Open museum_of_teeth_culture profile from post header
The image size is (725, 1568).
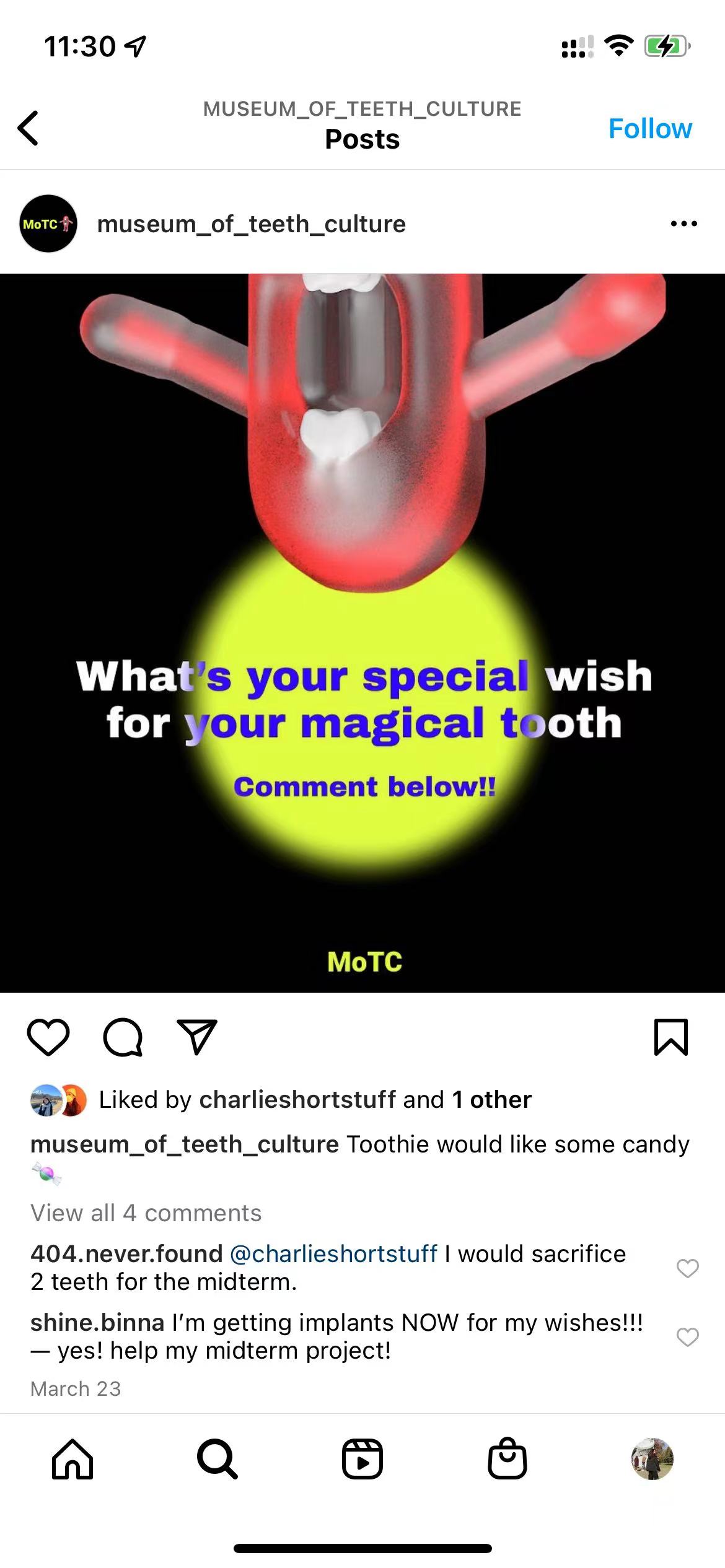[251, 224]
